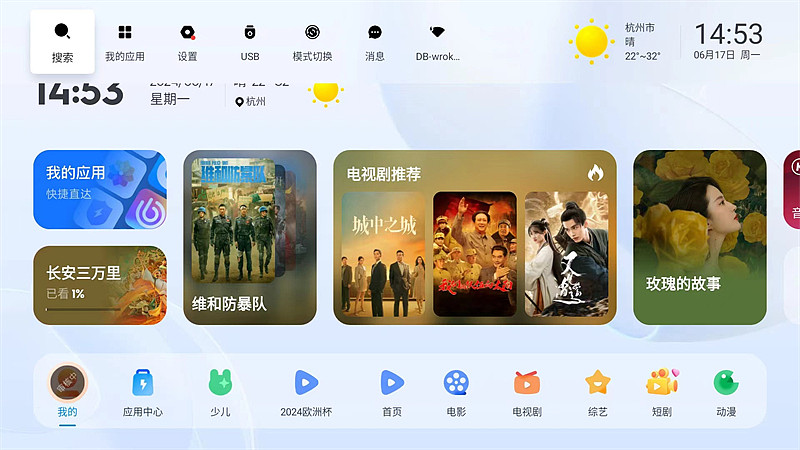
Task: Switch to the 电视剧 tab
Action: click(527, 390)
